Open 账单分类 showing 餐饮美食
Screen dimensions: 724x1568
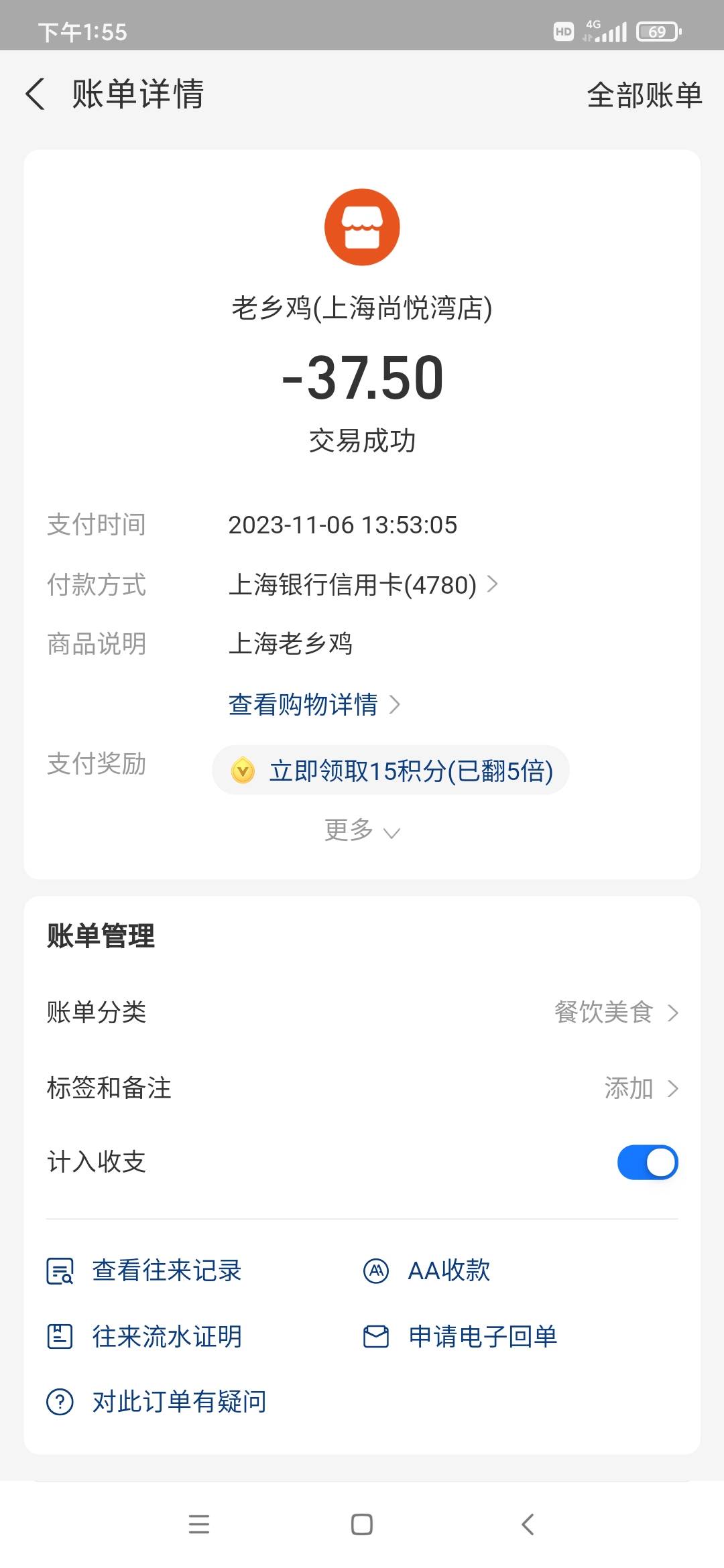pos(362,1012)
